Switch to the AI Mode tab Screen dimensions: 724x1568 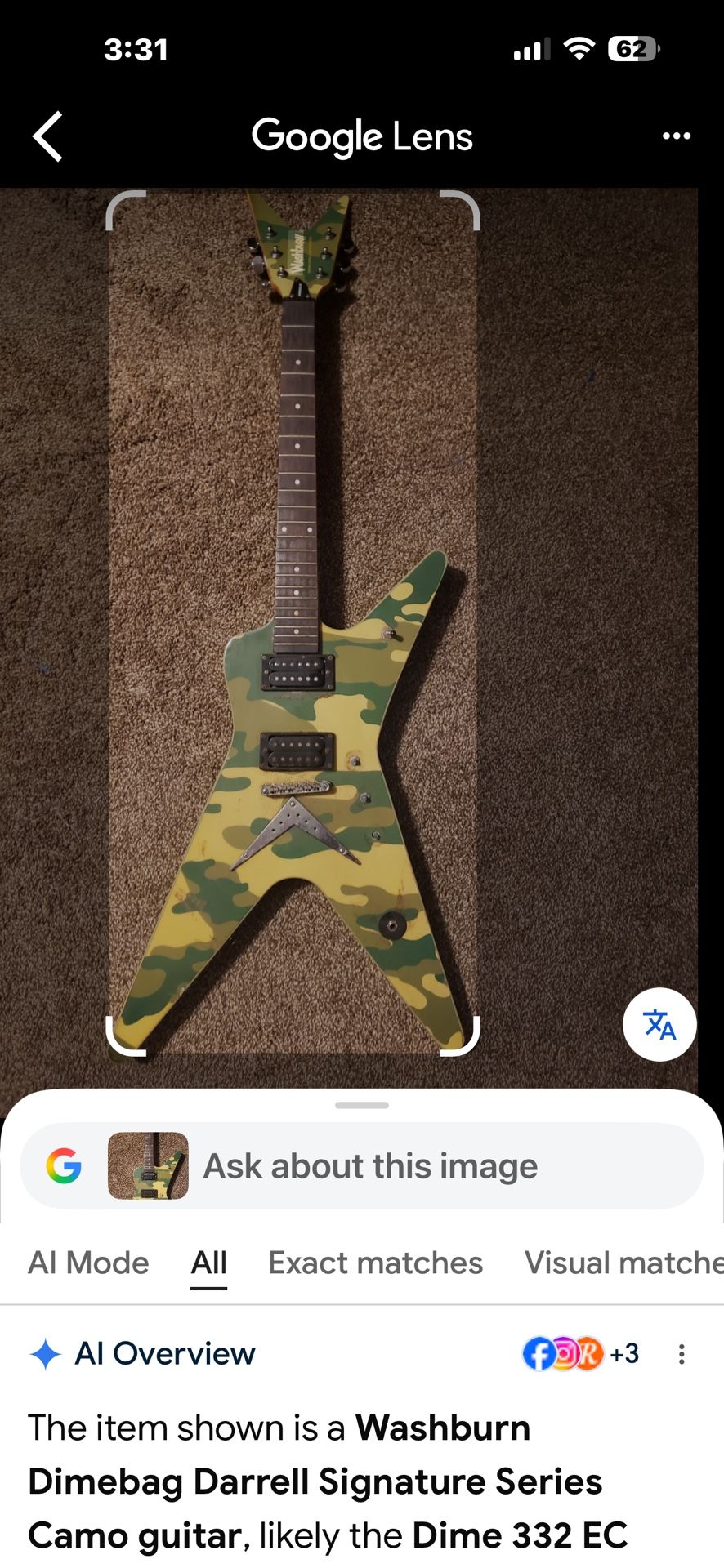88,1263
